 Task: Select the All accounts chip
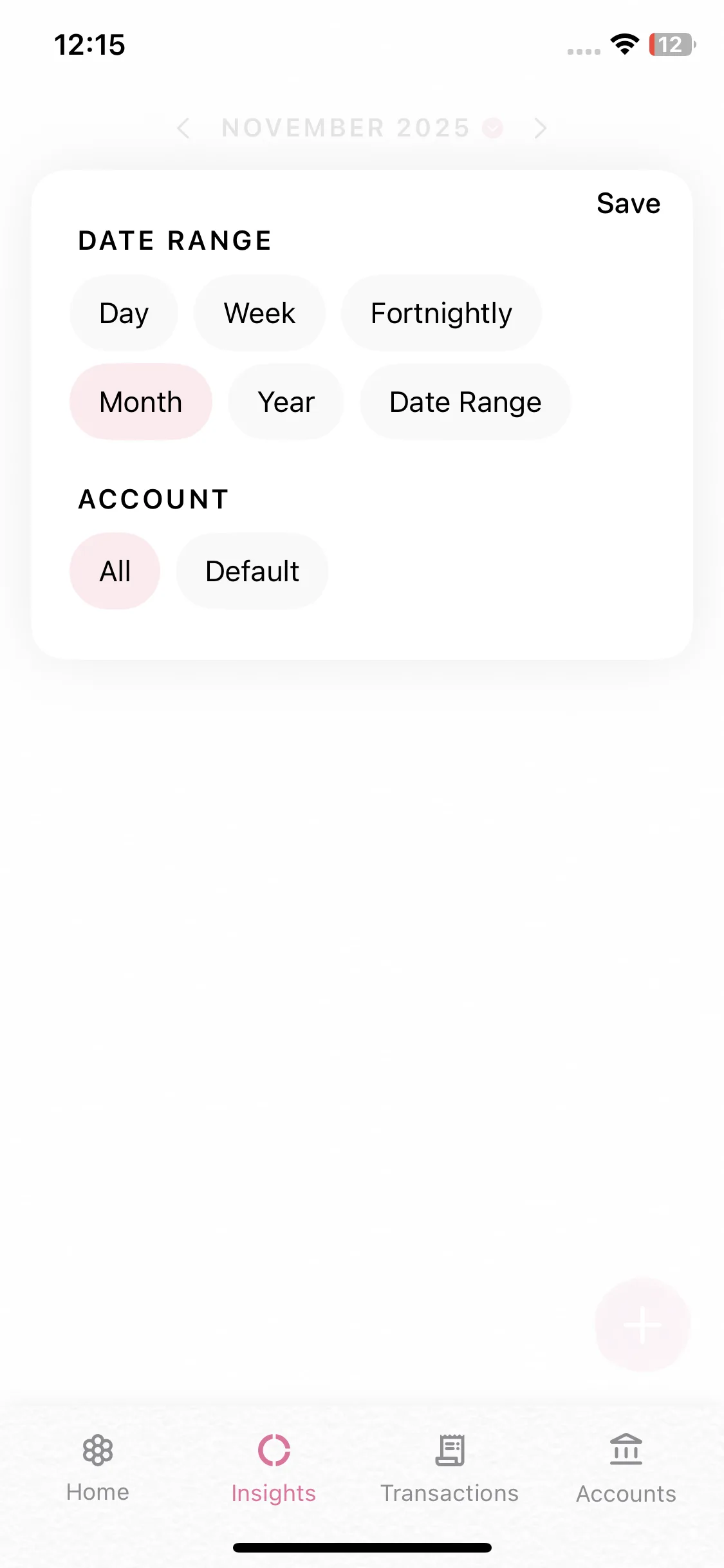coord(115,571)
